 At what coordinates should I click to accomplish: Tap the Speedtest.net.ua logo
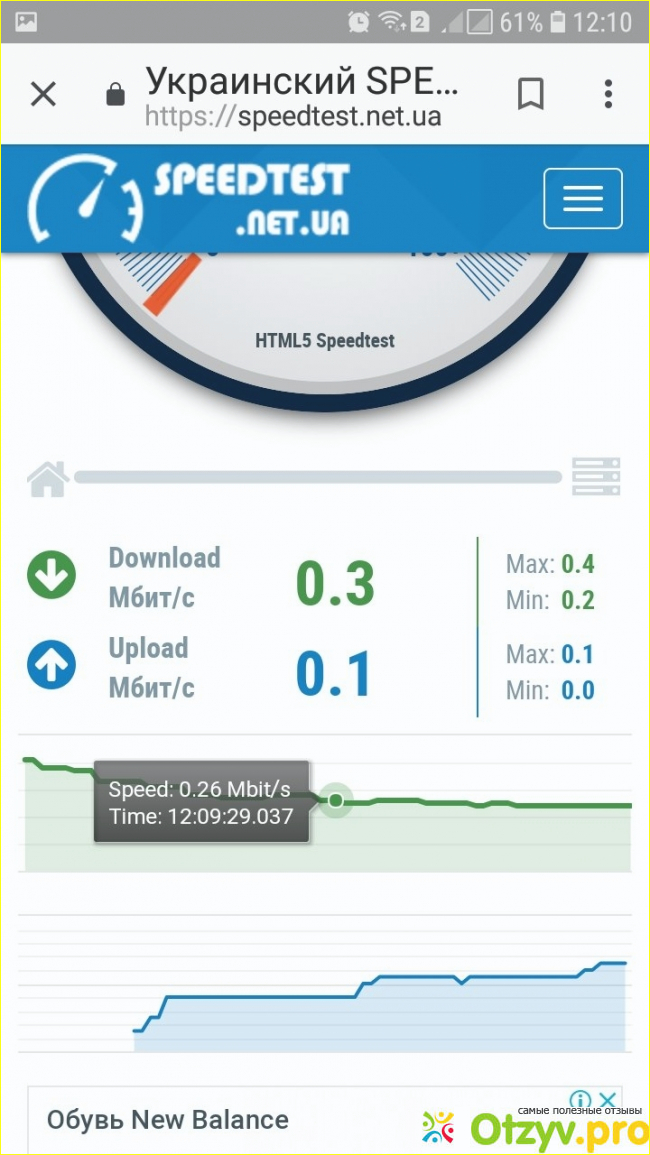coord(190,198)
